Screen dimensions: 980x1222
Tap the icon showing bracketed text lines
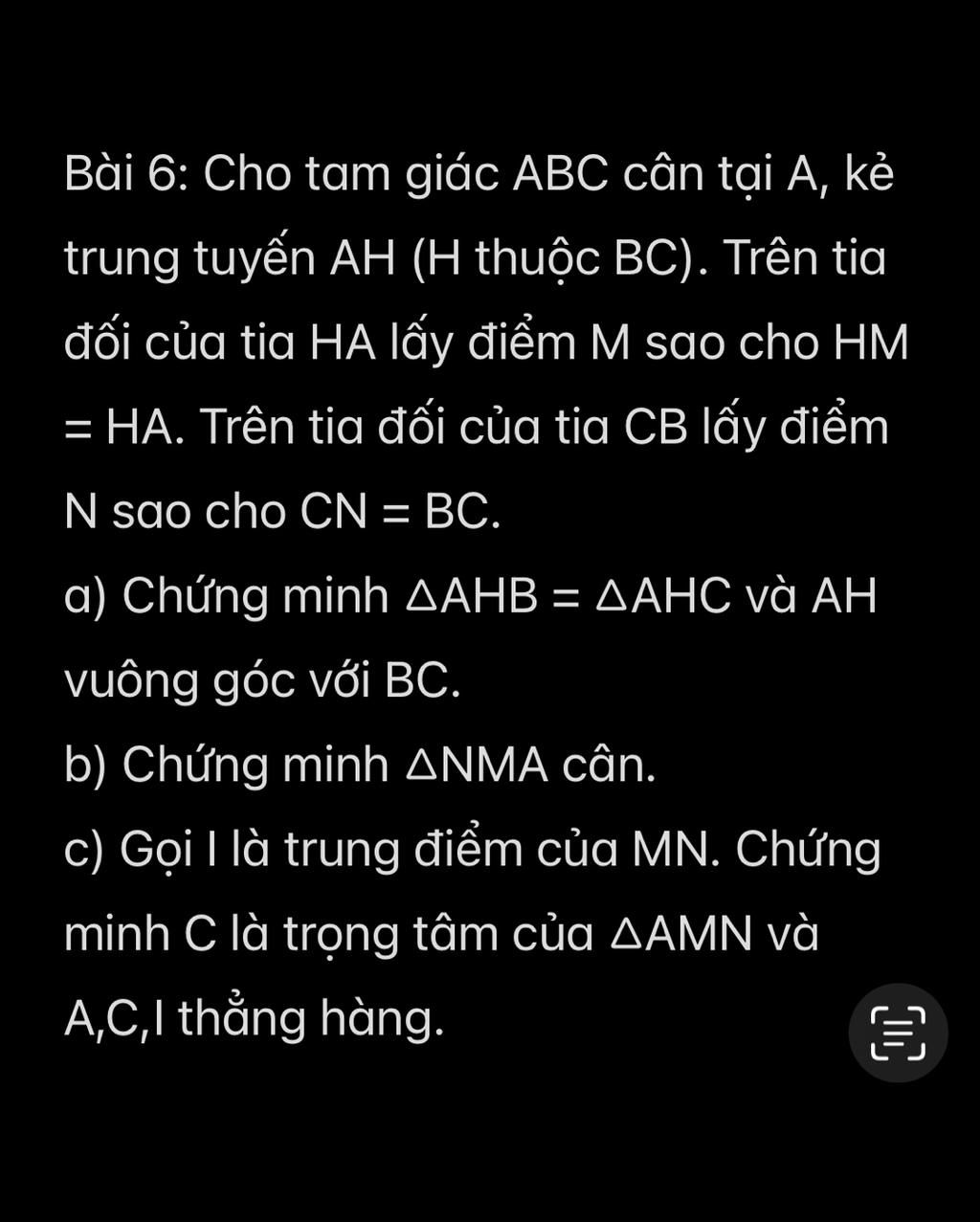pos(896,1032)
